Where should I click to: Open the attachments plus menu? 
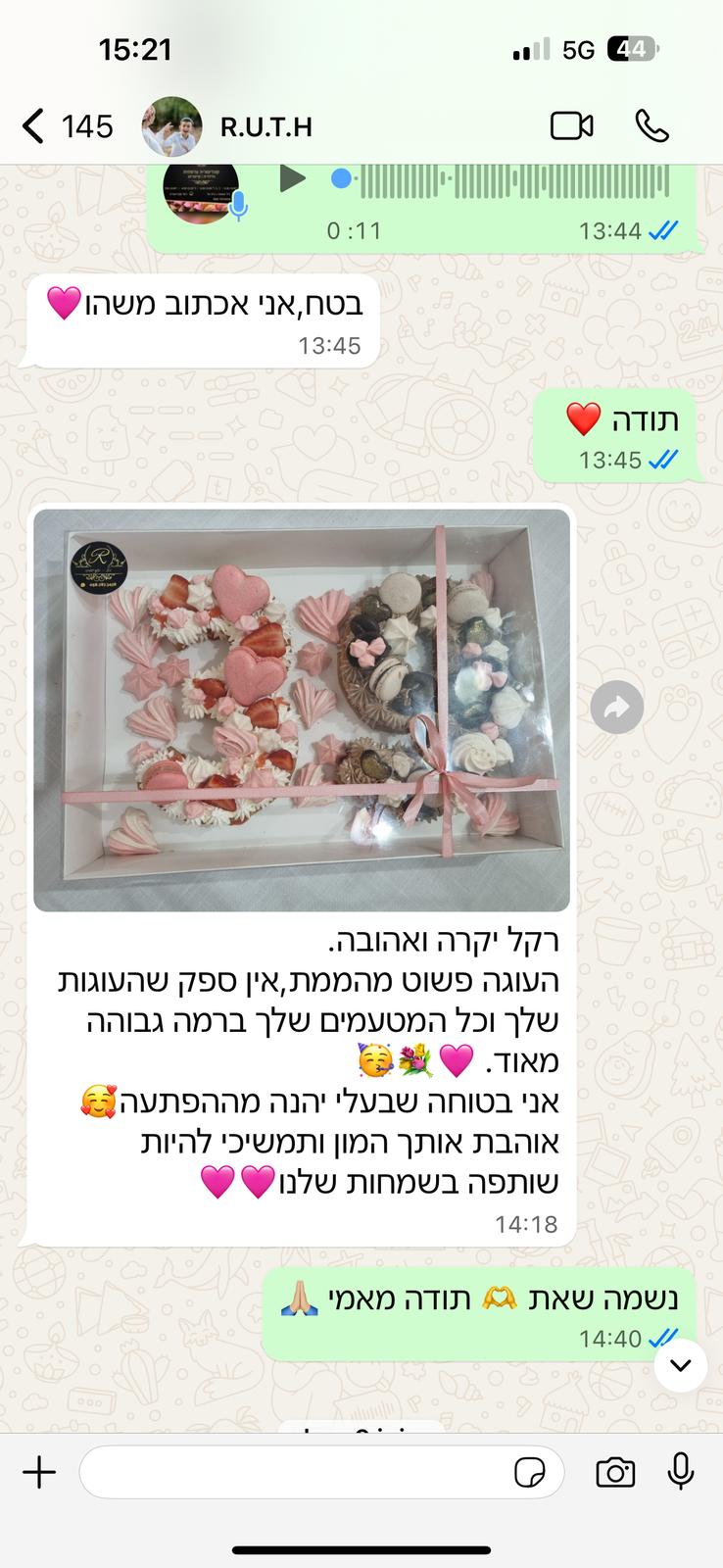coord(39,1472)
